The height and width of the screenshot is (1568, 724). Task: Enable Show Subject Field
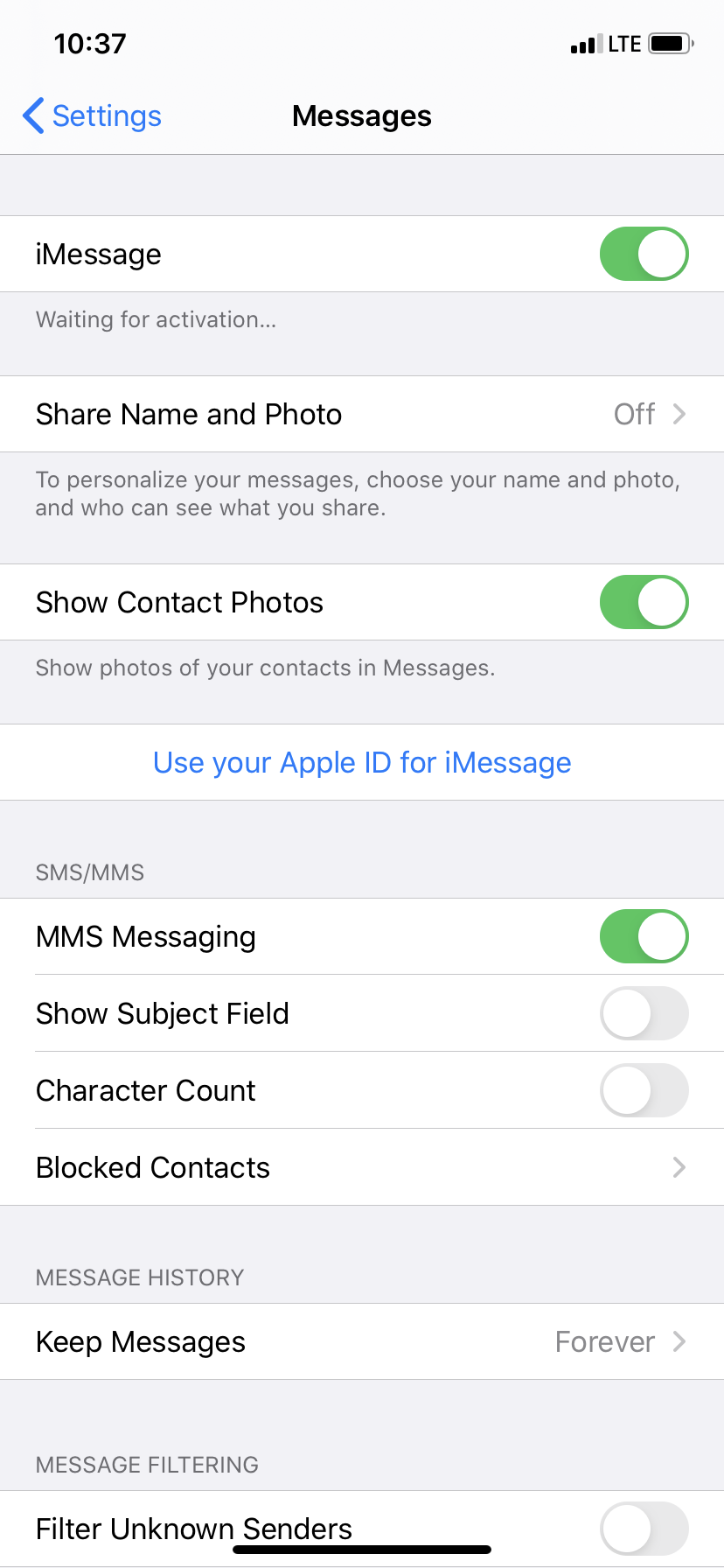(x=644, y=1013)
